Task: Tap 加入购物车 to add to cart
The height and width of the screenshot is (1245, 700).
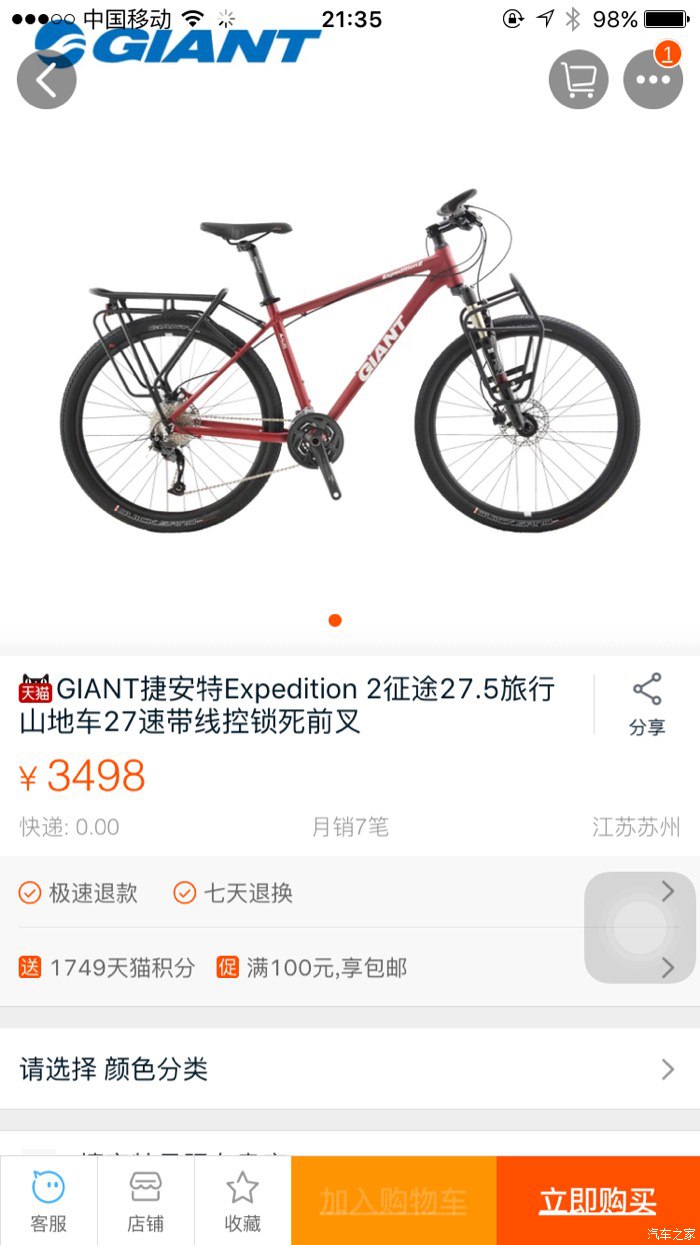Action: click(393, 1201)
